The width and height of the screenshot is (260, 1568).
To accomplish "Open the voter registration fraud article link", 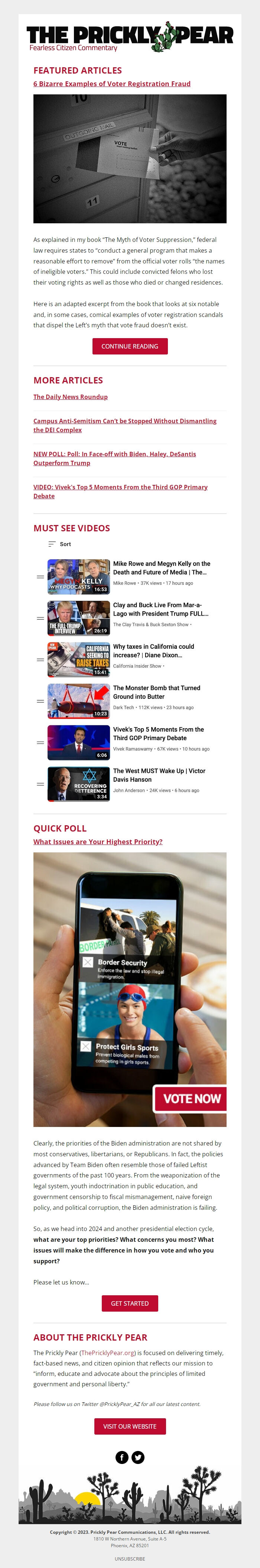I will tap(111, 84).
